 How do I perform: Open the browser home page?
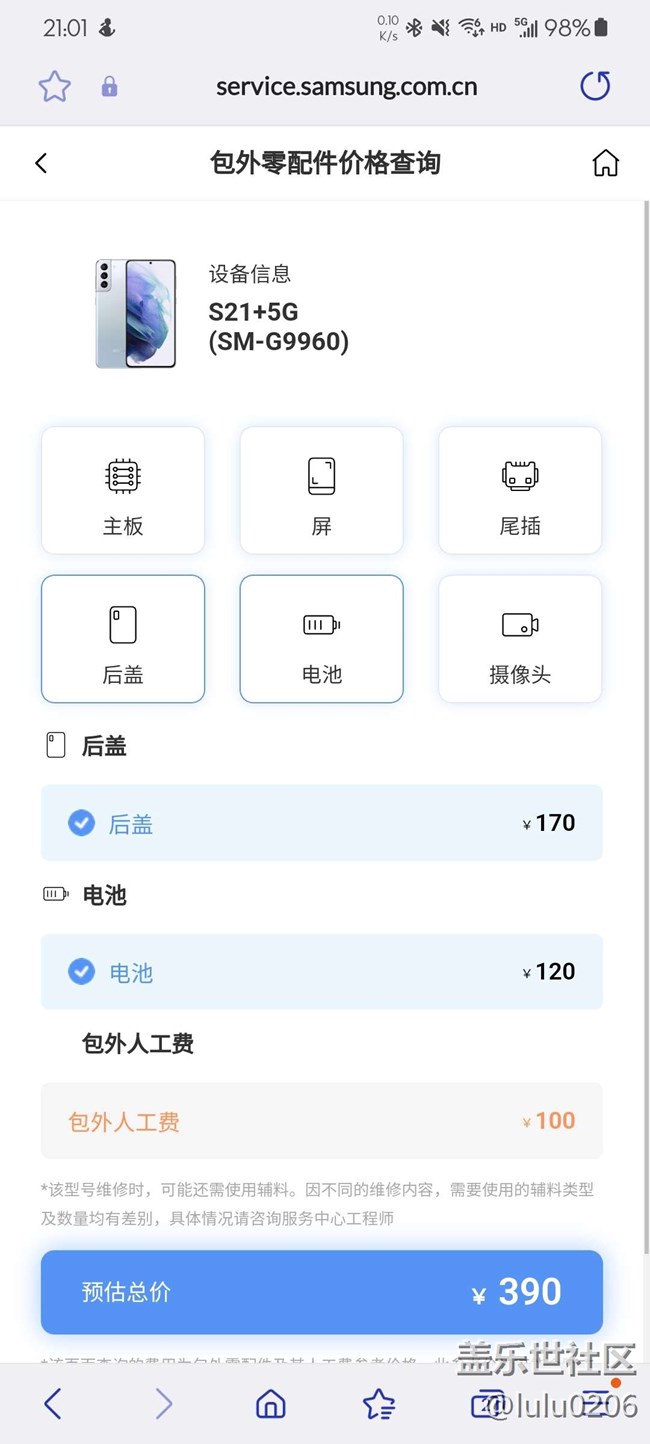[x=270, y=1404]
